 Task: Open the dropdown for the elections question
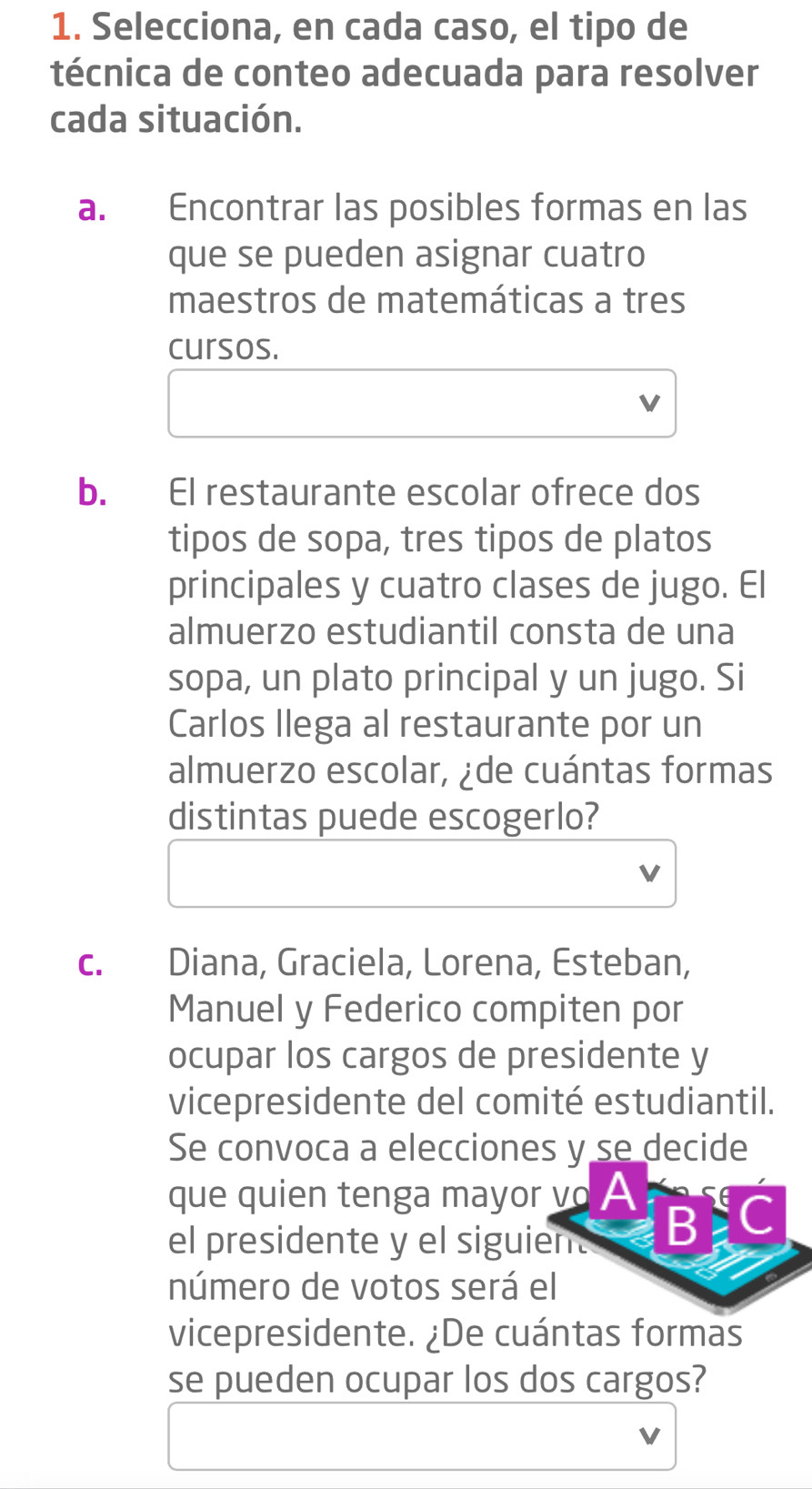[x=422, y=1435]
